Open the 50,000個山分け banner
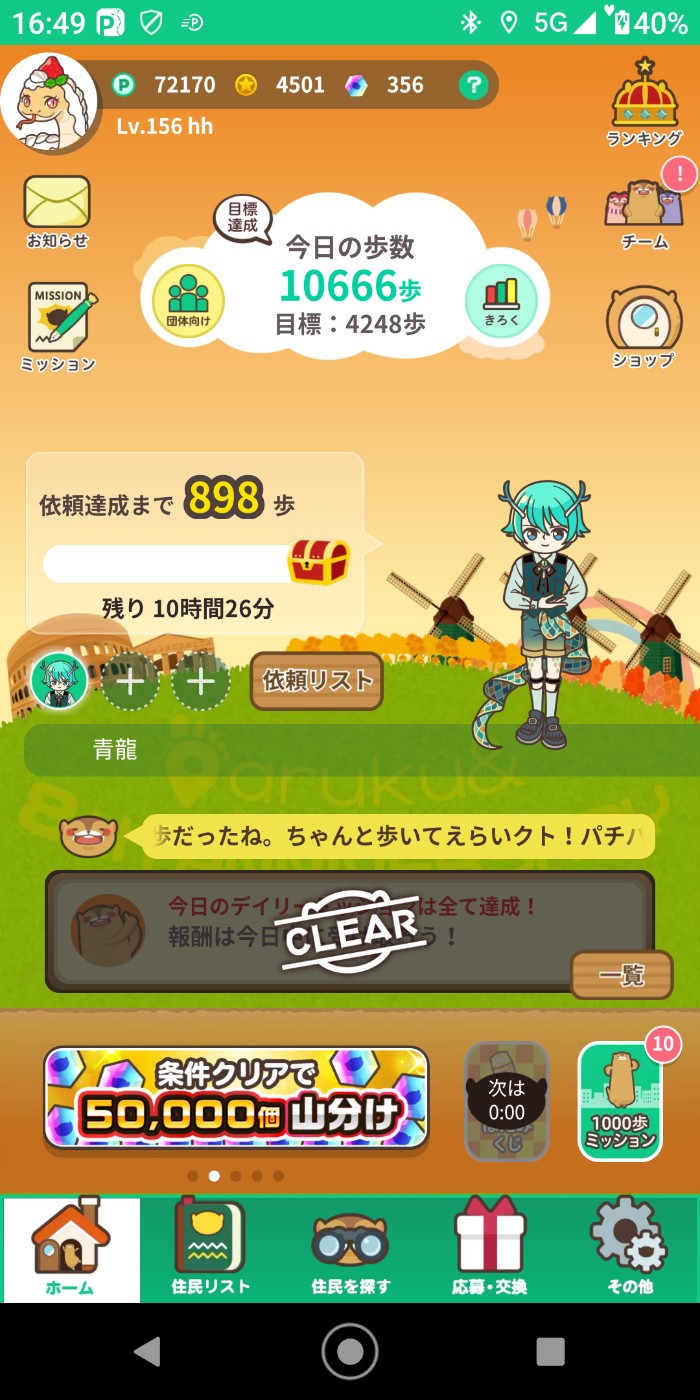700x1400 pixels. pyautogui.click(x=236, y=1098)
